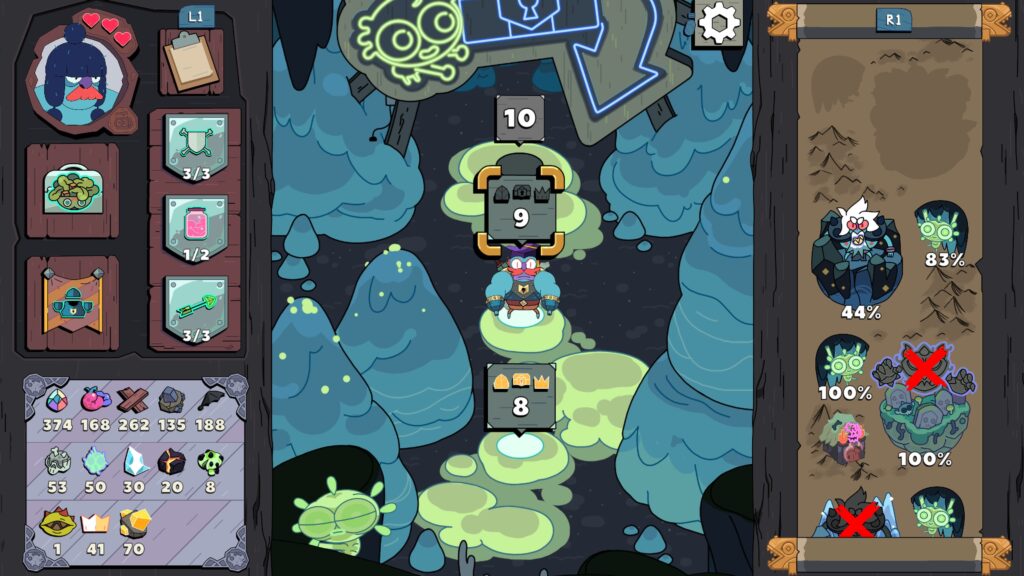
Task: Select map node 9
Action: pyautogui.click(x=520, y=208)
